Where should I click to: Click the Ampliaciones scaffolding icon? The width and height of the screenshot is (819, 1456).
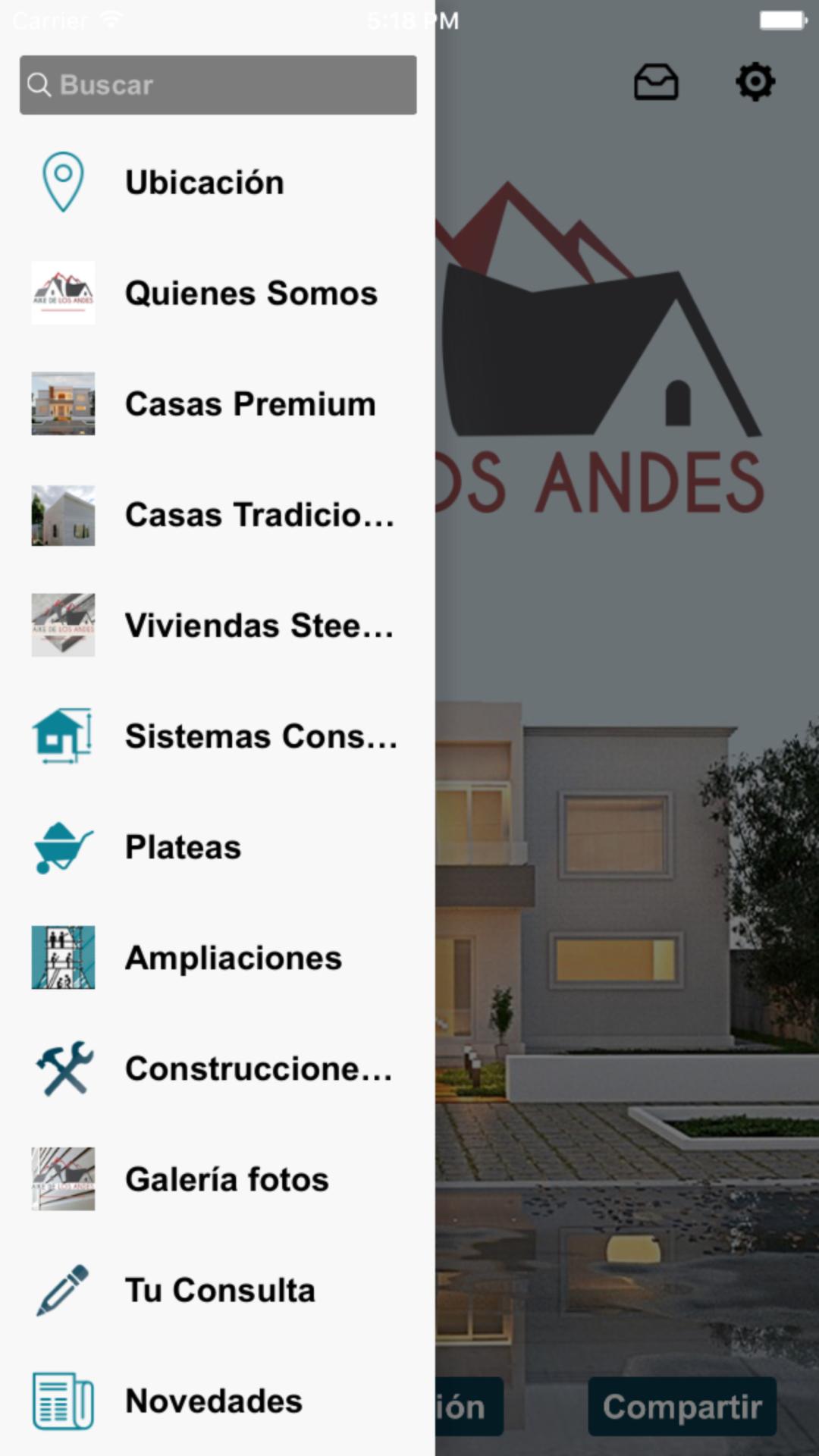click(x=63, y=957)
